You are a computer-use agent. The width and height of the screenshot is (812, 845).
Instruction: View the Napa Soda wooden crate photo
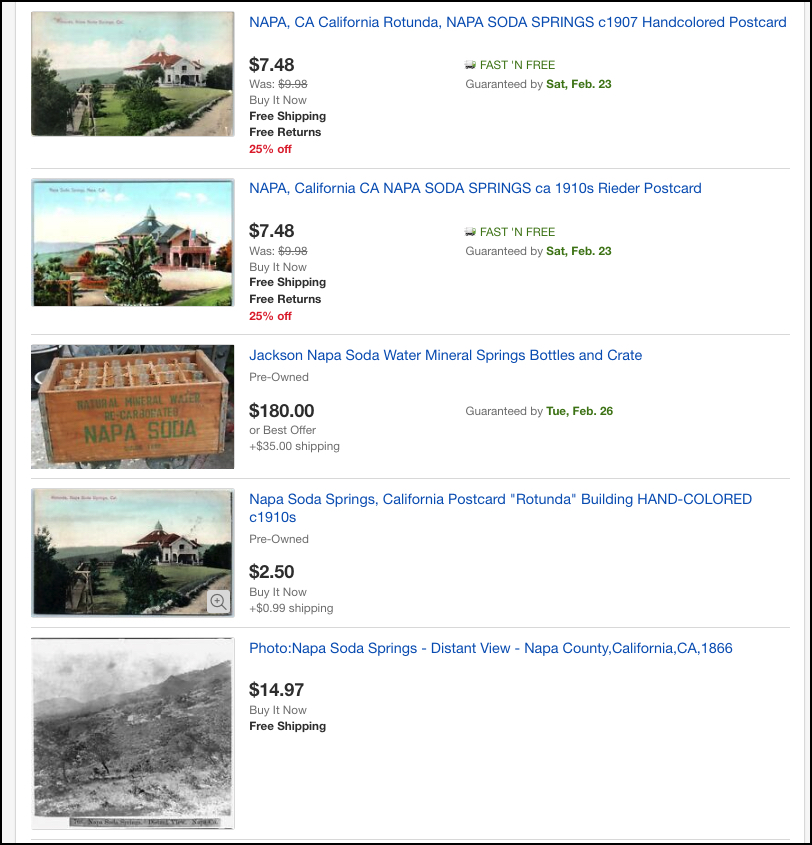pos(132,406)
